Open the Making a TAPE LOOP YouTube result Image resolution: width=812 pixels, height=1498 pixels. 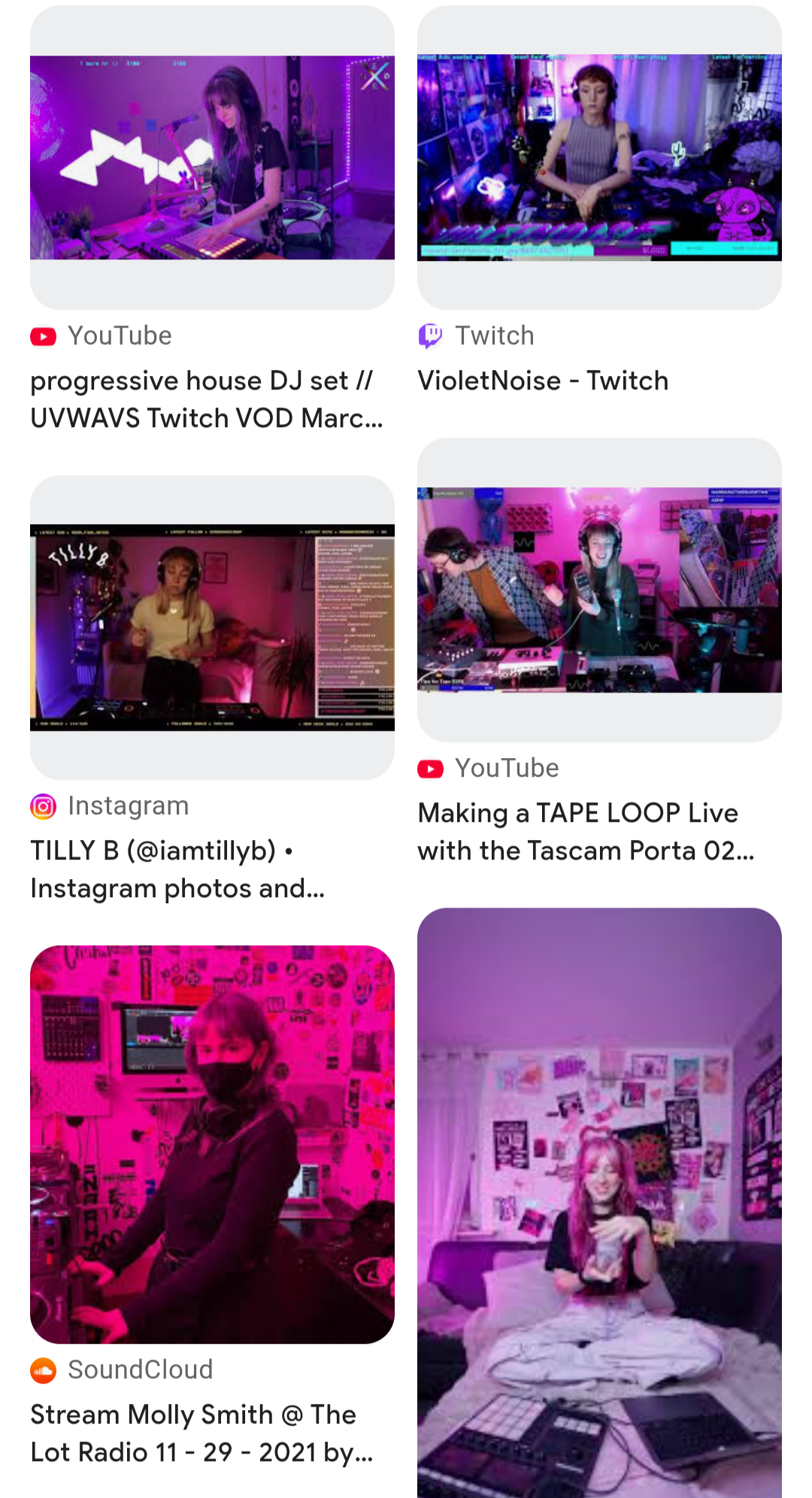(599, 590)
